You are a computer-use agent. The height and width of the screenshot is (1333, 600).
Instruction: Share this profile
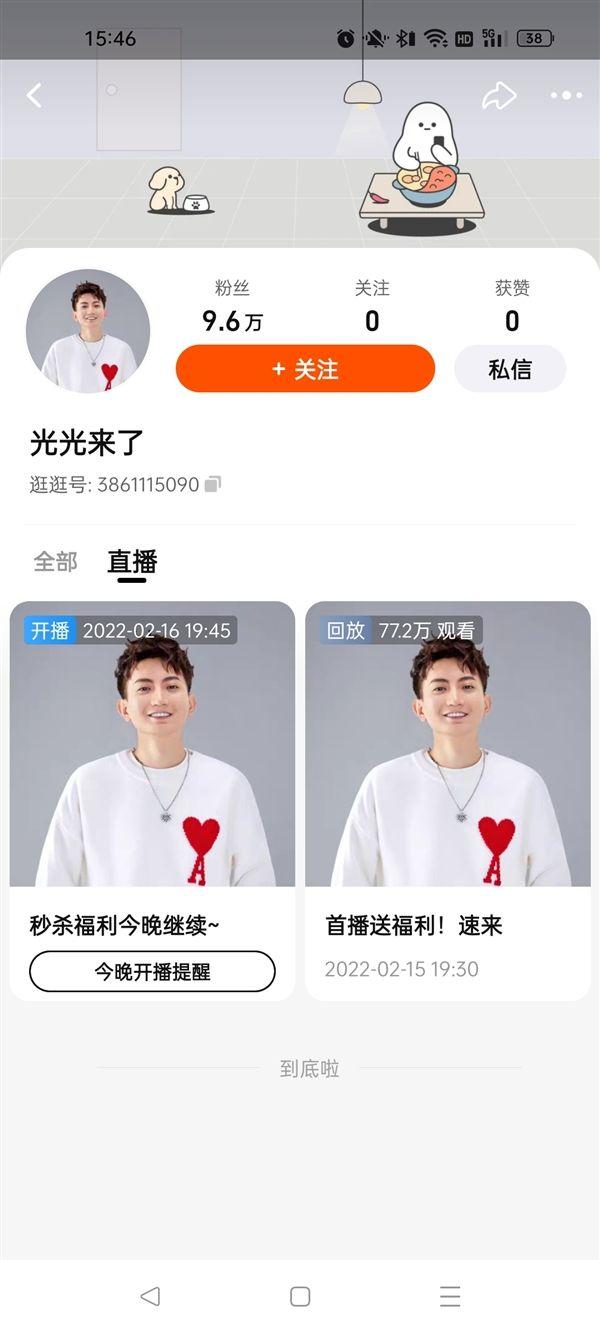coord(498,96)
